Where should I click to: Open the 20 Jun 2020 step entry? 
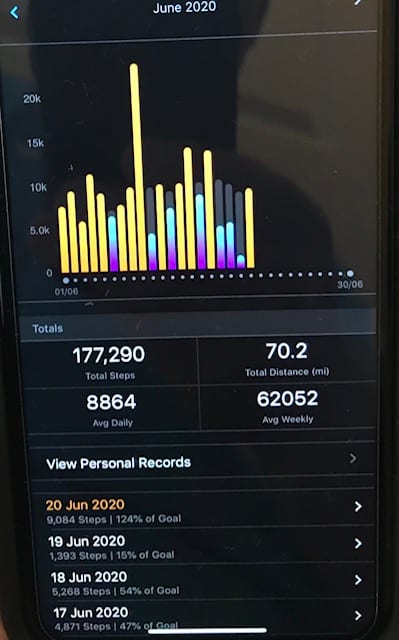[204, 509]
